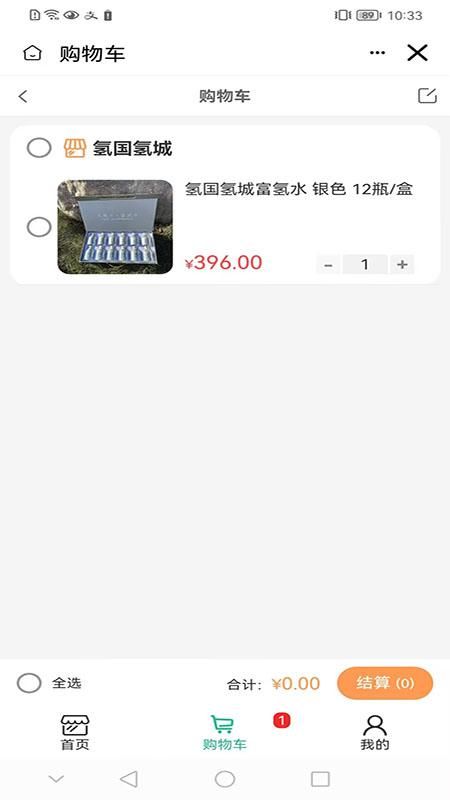Decrease quantity with the minus button
450x800 pixels.
[x=328, y=265]
